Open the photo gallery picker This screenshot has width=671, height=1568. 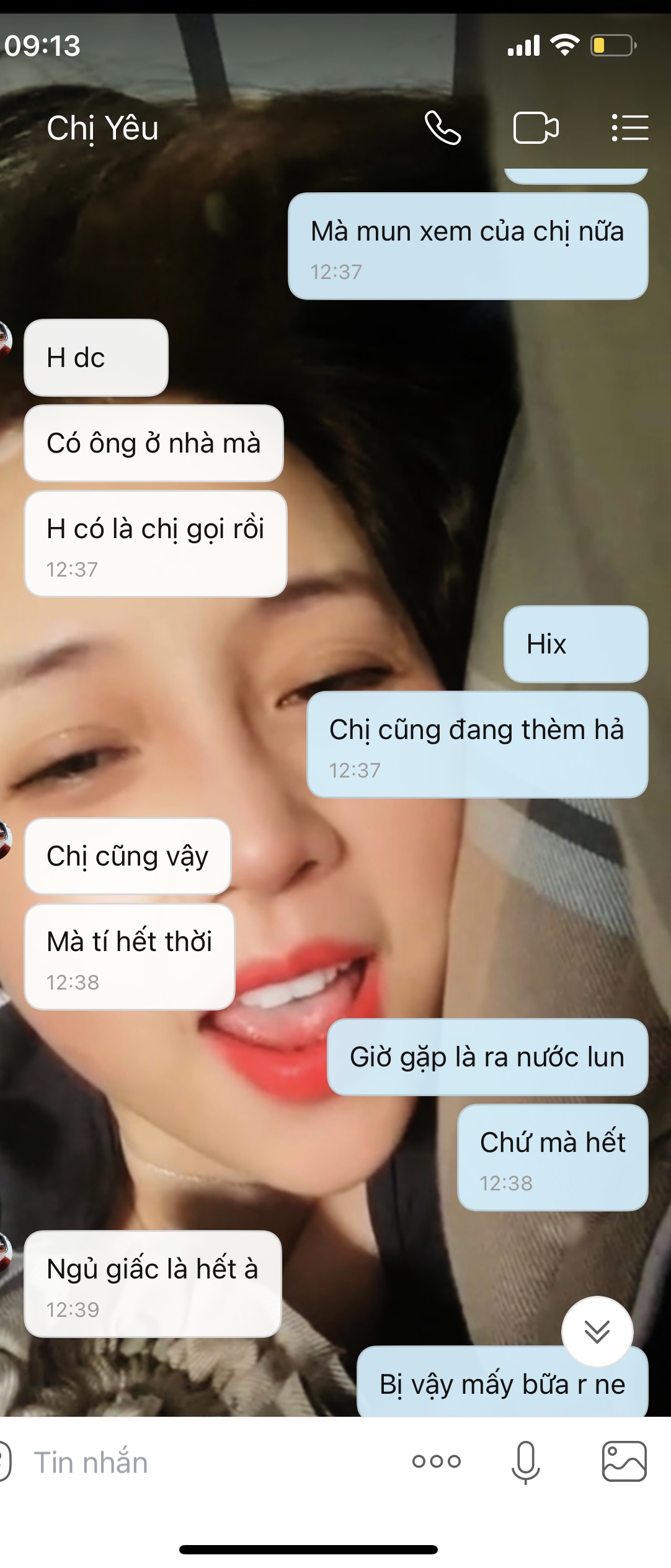click(624, 1461)
